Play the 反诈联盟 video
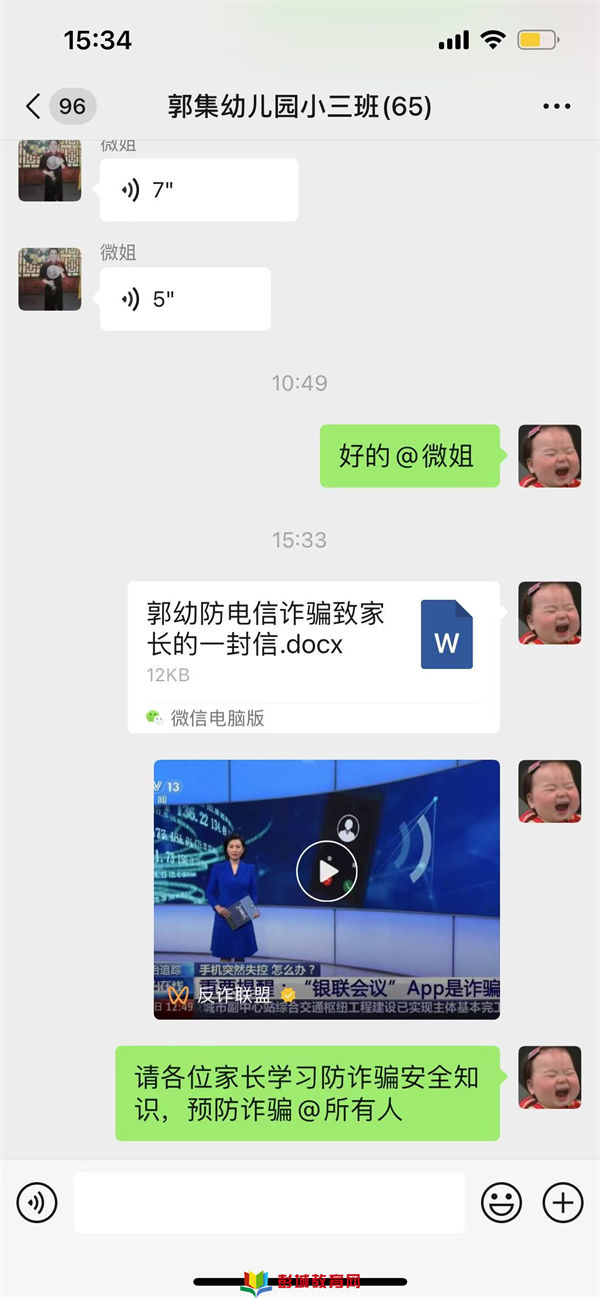This screenshot has width=600, height=1298. [326, 872]
